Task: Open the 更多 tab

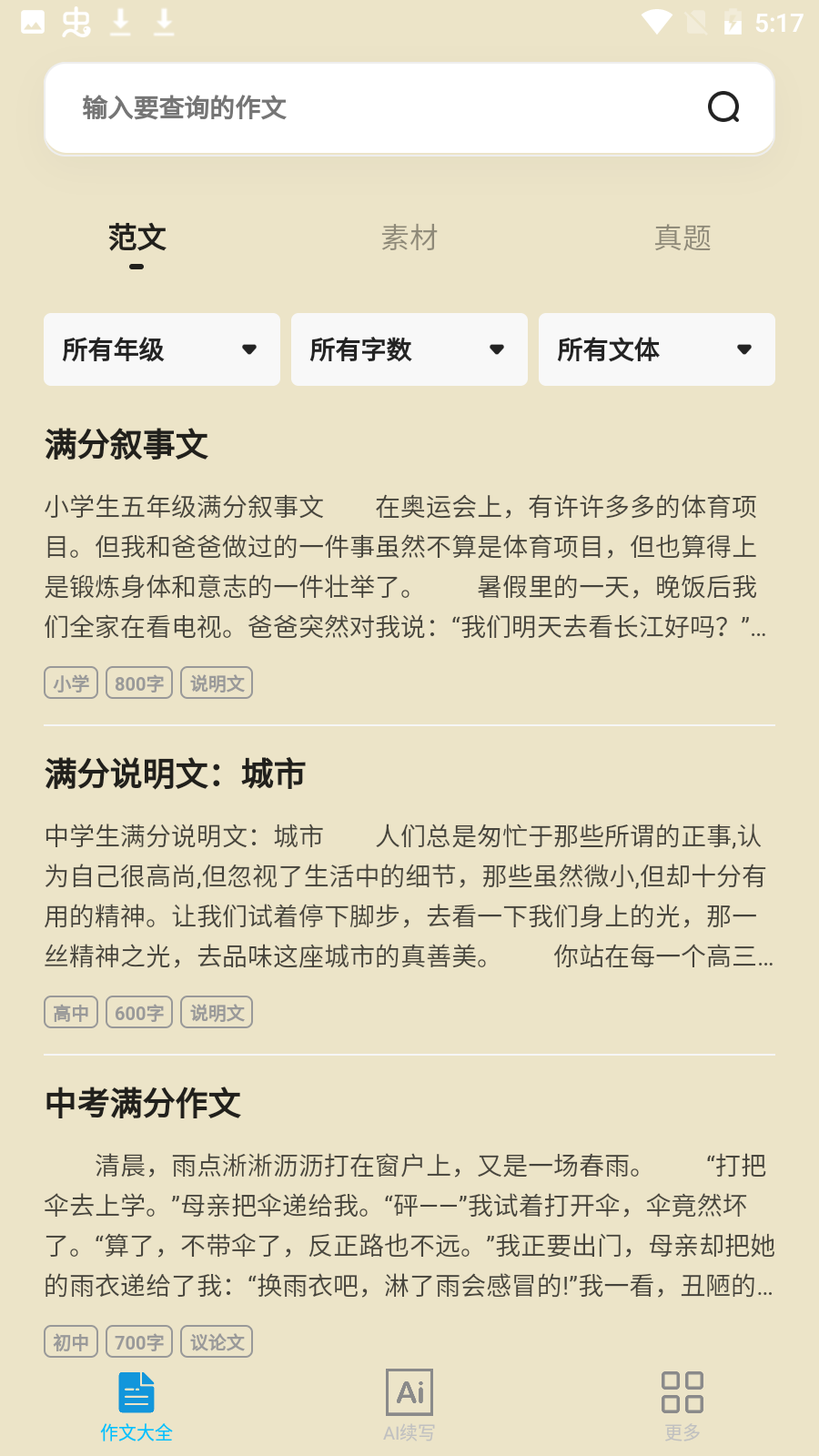Action: [682, 1406]
